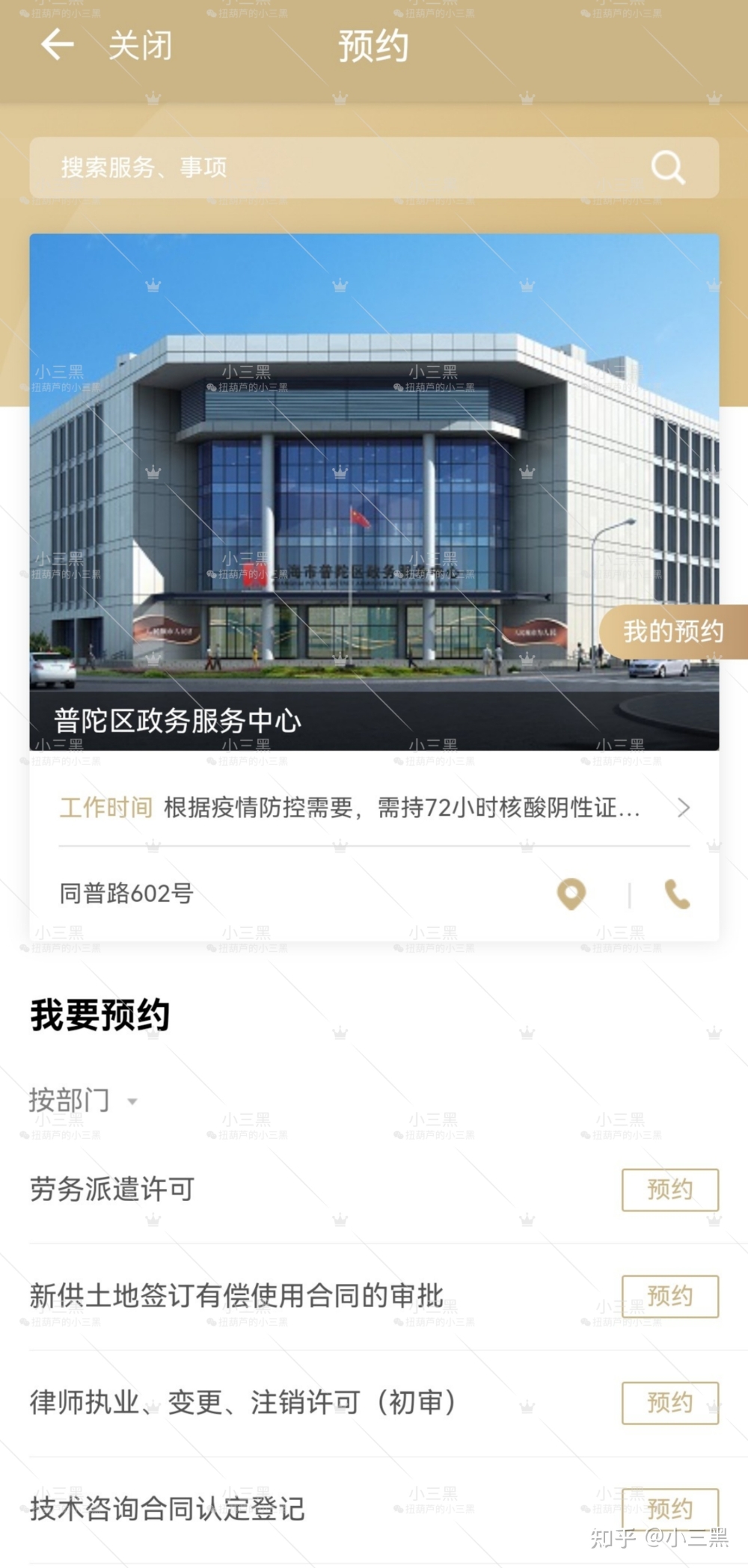Call the service center via phone icon
Image resolution: width=748 pixels, height=1568 pixels.
click(677, 894)
